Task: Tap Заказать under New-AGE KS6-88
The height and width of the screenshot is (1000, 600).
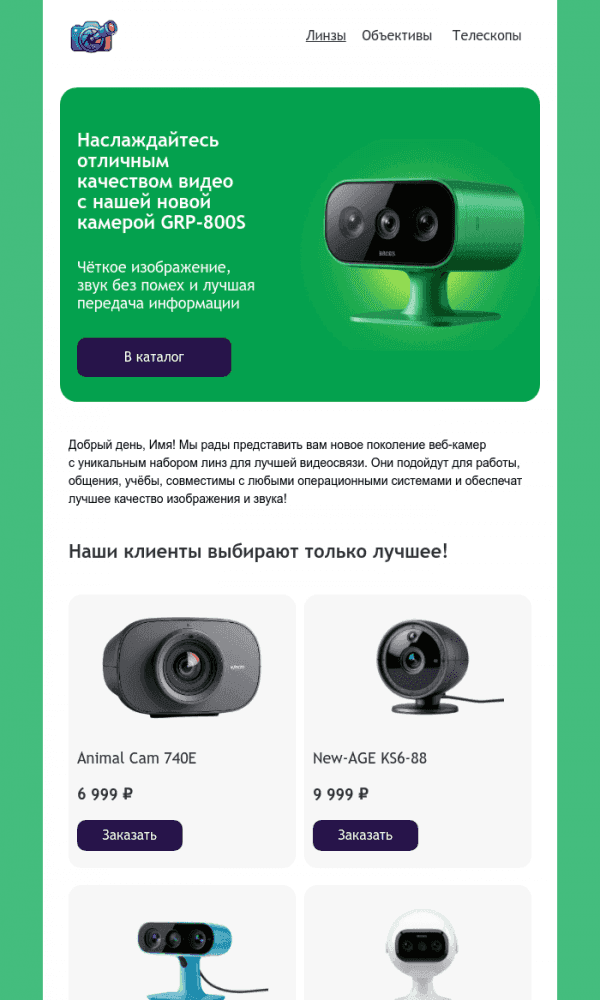Action: tap(365, 835)
